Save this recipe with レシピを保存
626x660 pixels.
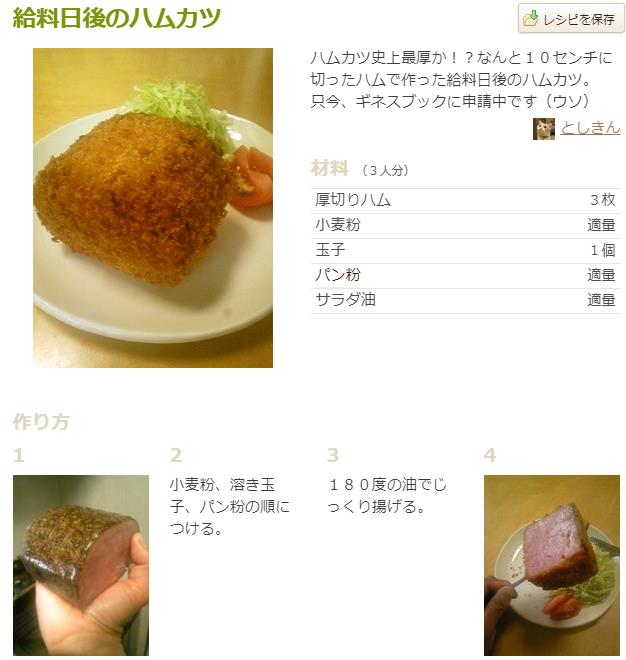(571, 18)
